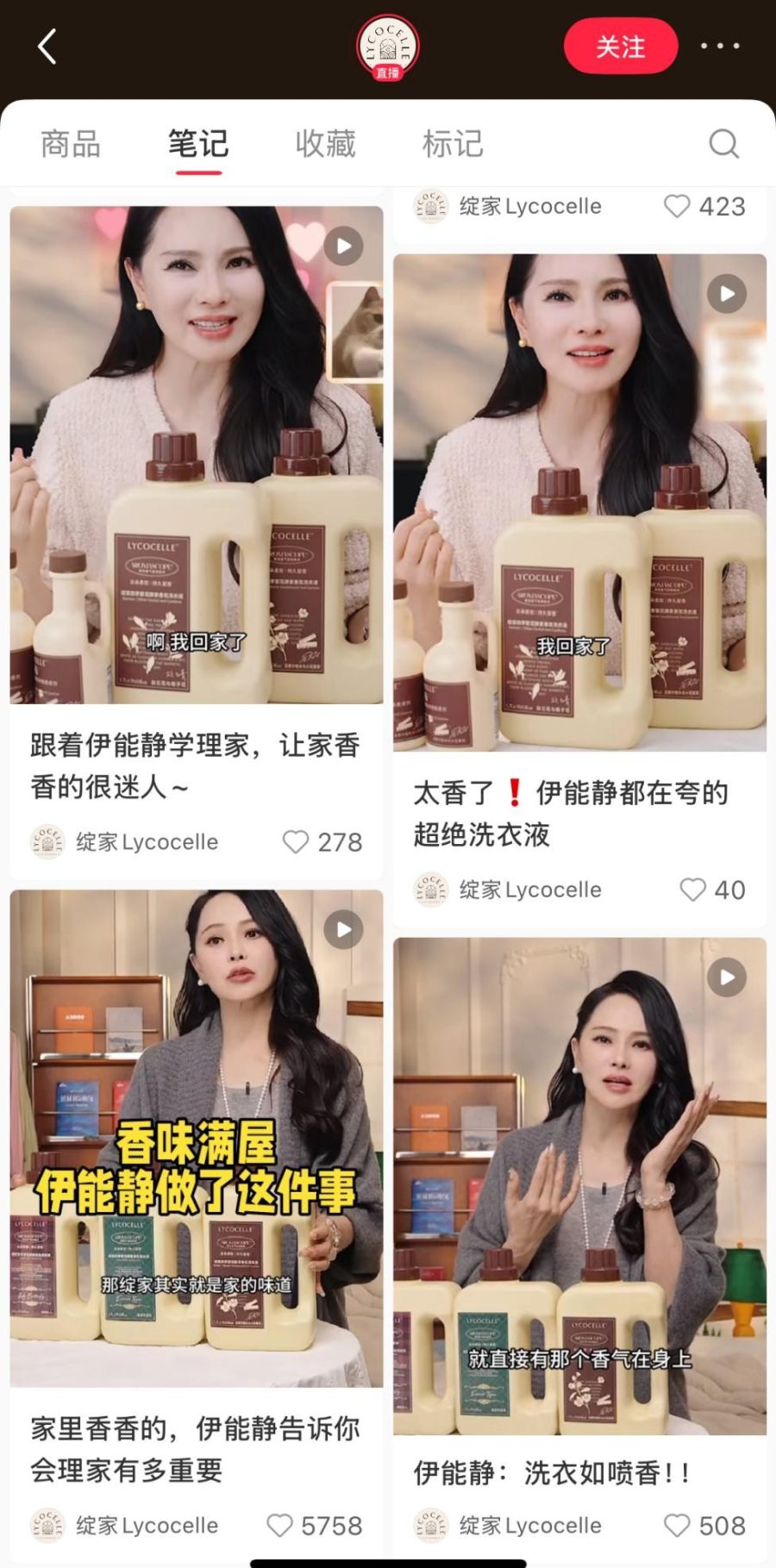Go back using the top-left arrow
The width and height of the screenshot is (776, 1568).
click(47, 47)
